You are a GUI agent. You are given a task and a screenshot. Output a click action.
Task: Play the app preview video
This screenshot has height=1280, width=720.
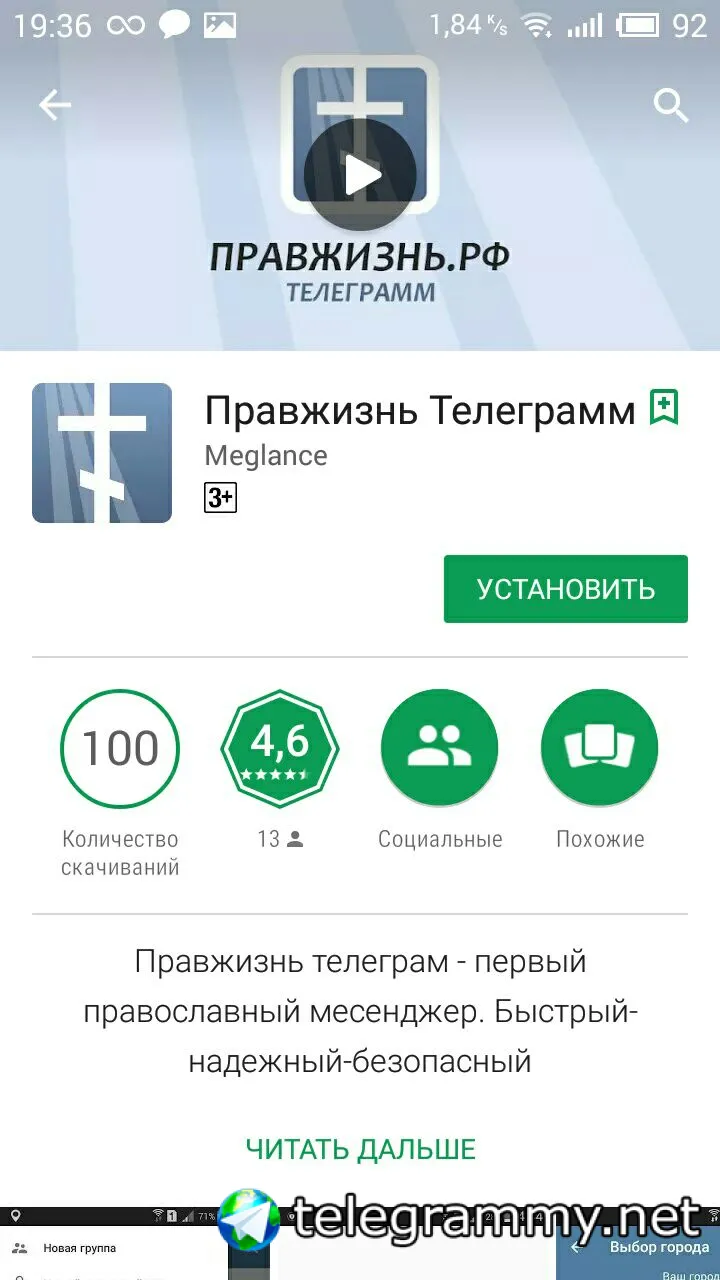tap(360, 175)
